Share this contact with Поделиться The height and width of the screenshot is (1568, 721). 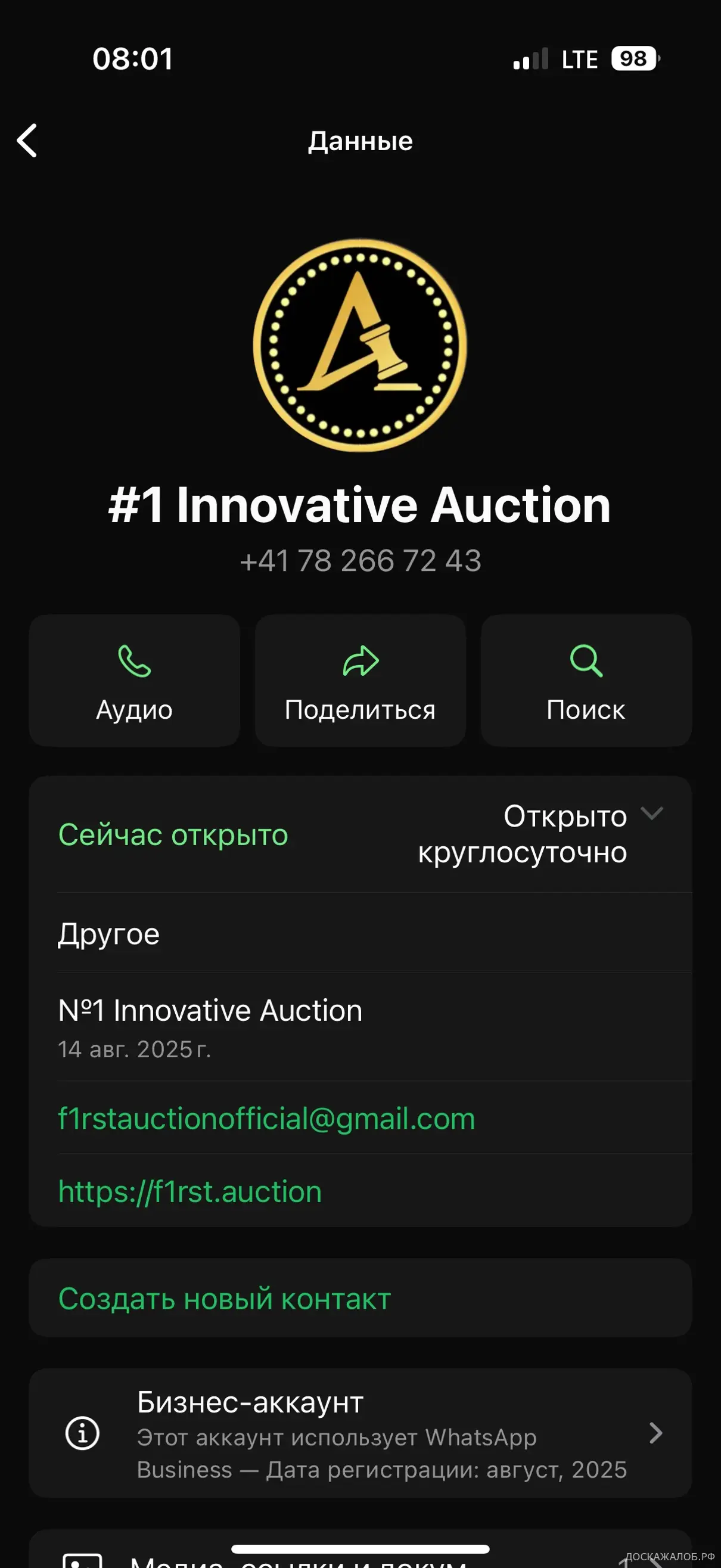click(x=360, y=680)
